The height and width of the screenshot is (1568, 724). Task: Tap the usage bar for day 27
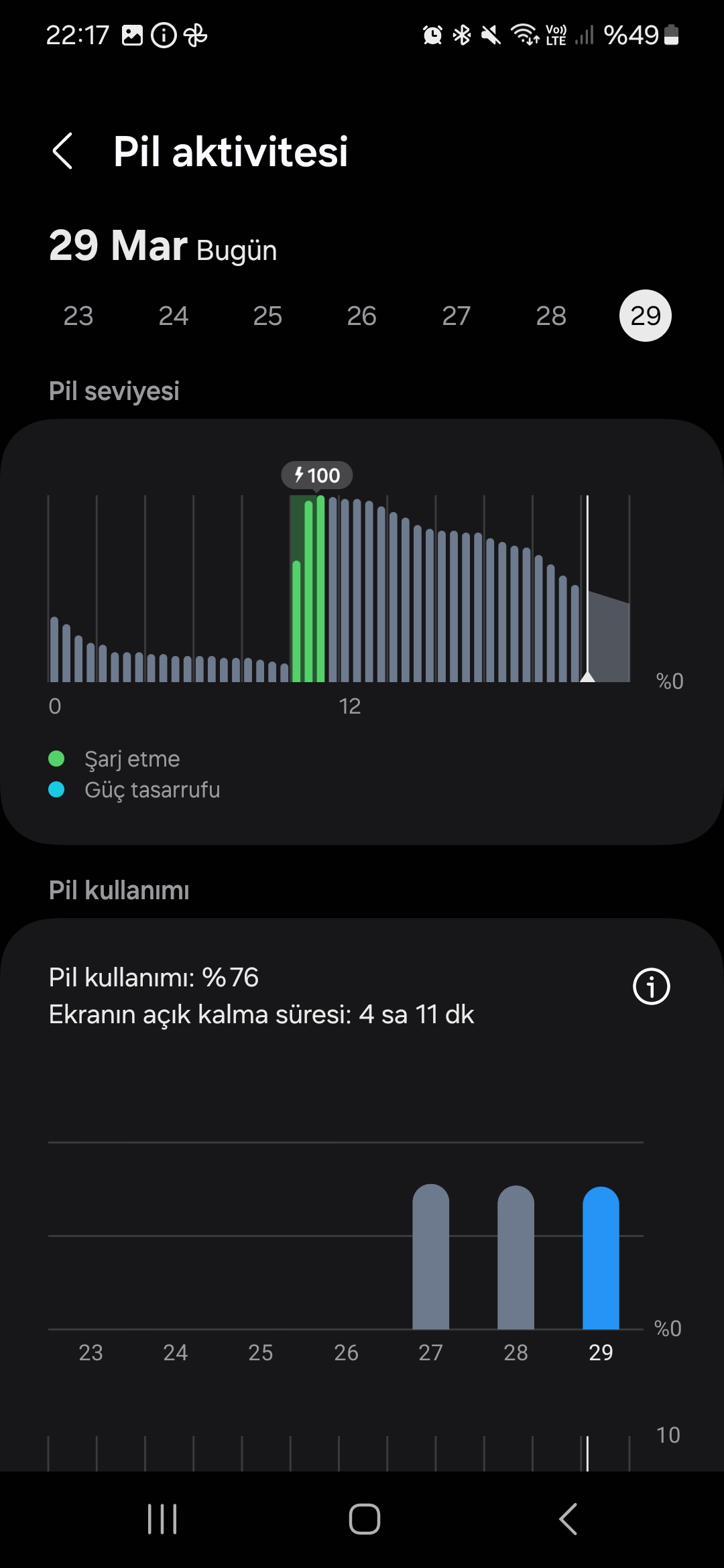[430, 1257]
